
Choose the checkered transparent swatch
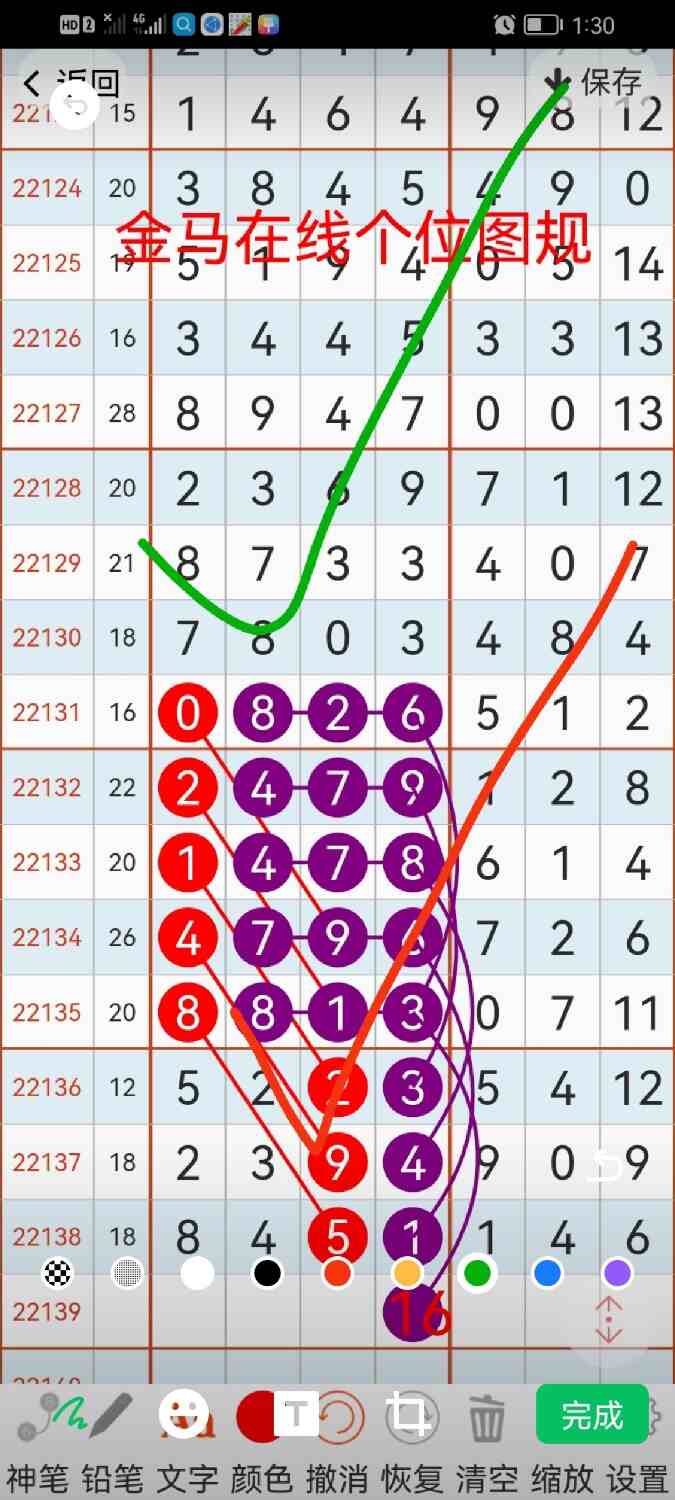coord(58,1273)
